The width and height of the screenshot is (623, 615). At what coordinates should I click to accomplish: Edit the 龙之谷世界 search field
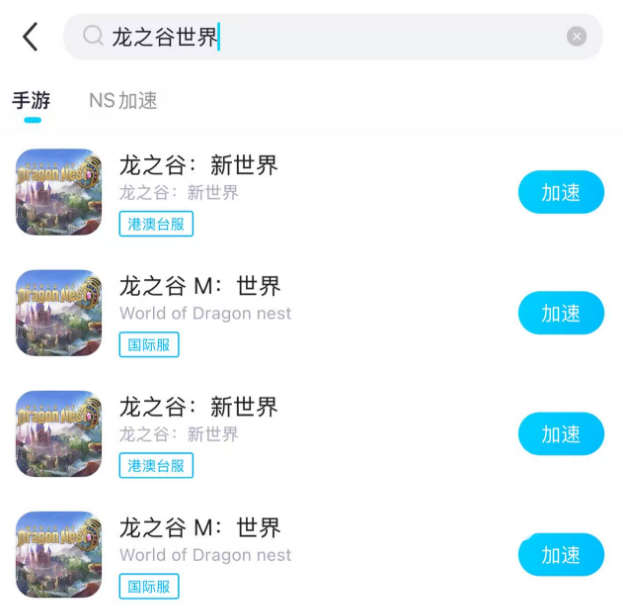(333, 37)
